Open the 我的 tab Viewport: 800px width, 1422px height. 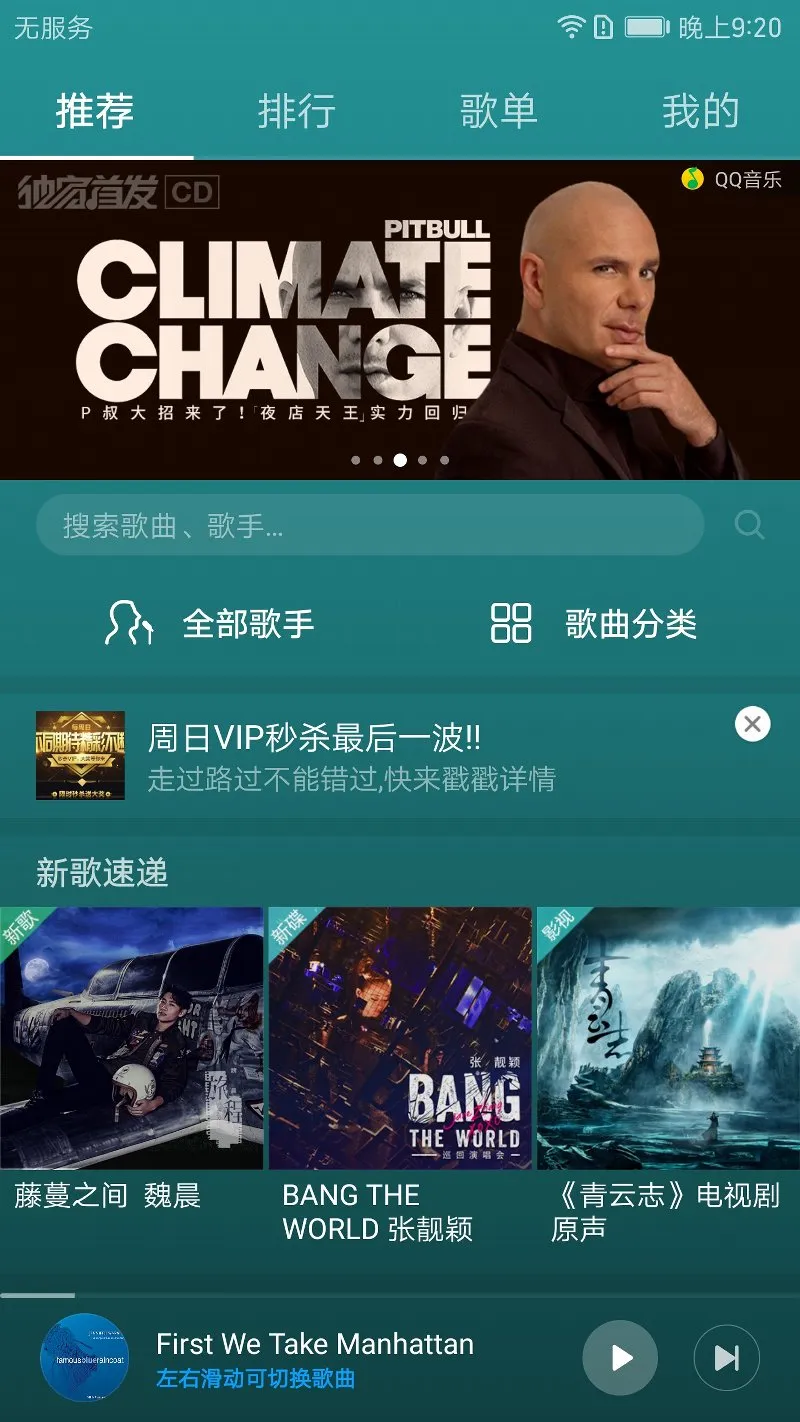pos(700,111)
